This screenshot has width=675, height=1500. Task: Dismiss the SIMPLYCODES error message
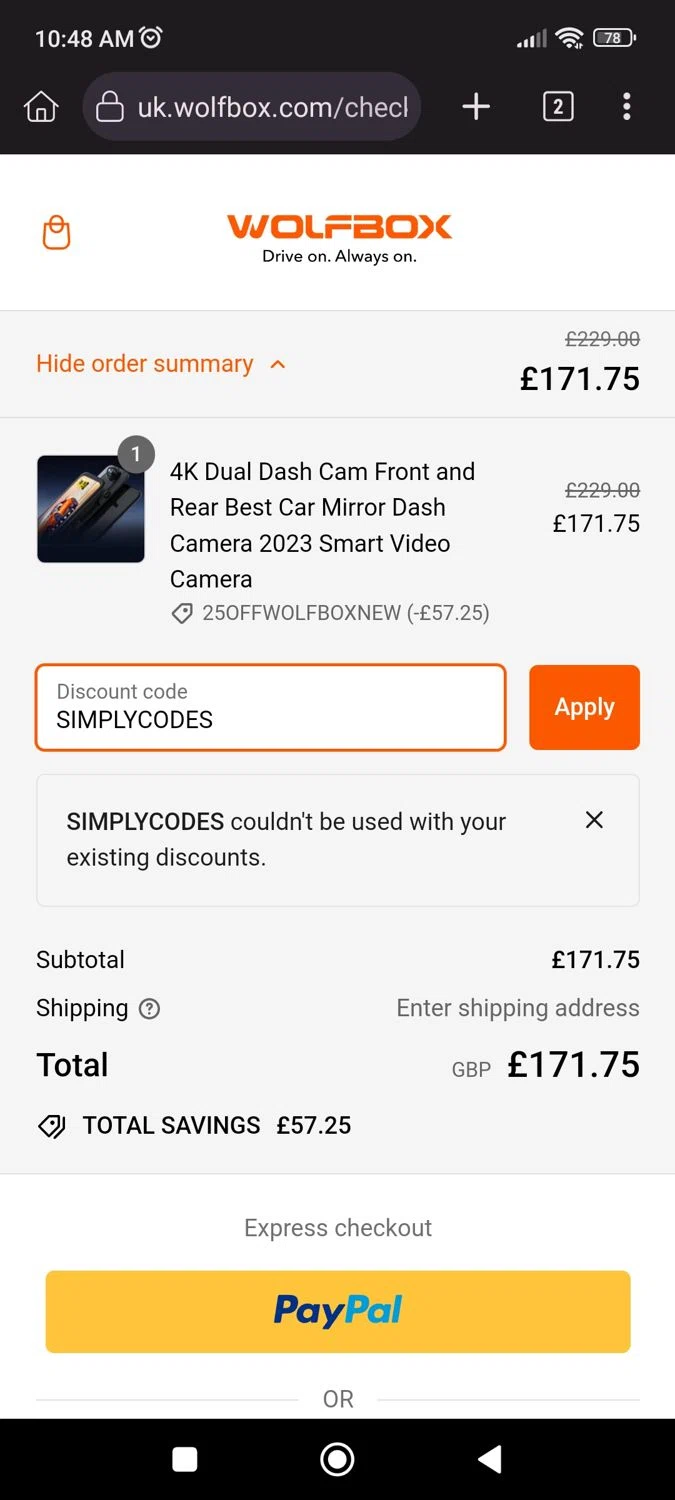594,820
